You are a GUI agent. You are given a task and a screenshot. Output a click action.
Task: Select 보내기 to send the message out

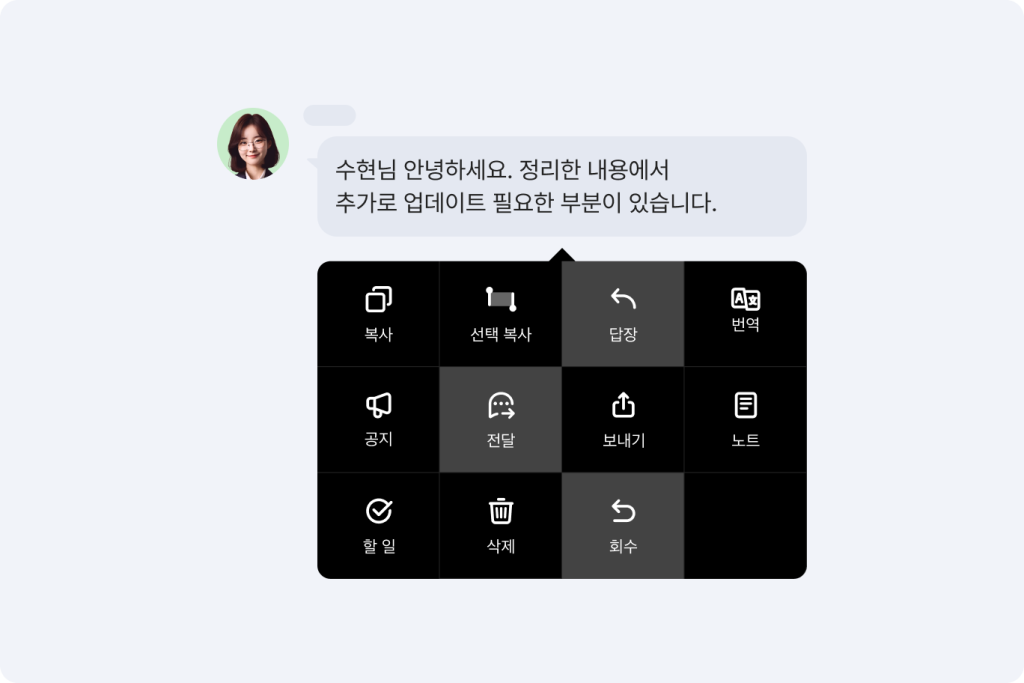pos(623,420)
